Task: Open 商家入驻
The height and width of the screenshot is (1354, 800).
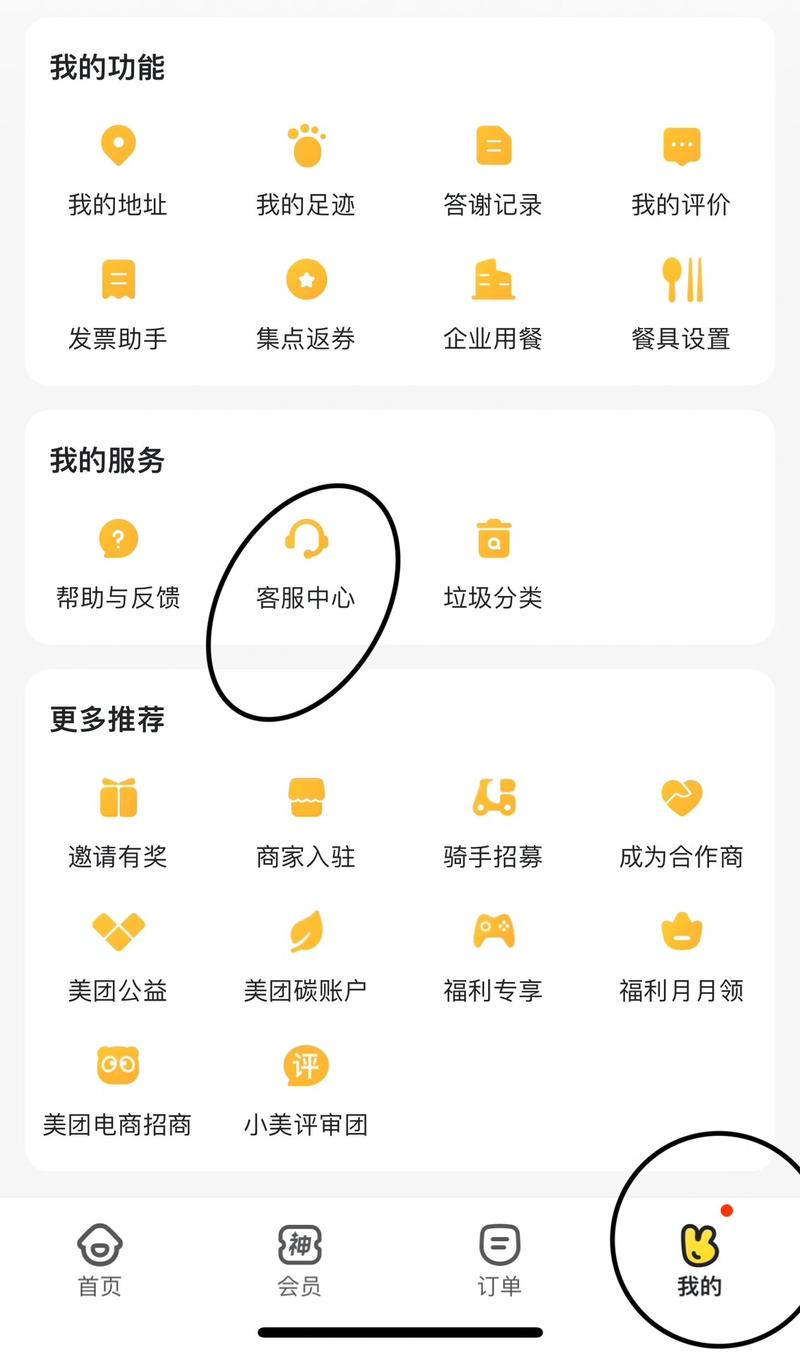Action: click(x=306, y=822)
